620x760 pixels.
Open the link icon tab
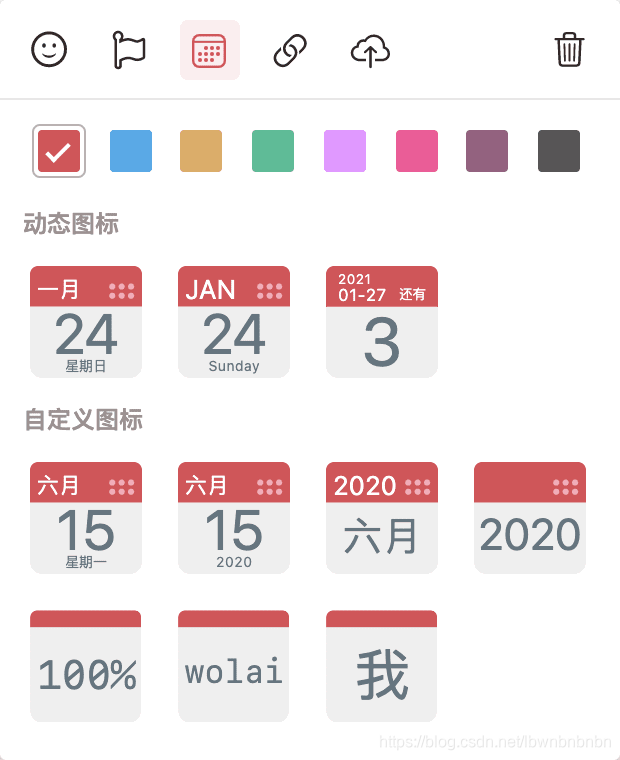290,50
